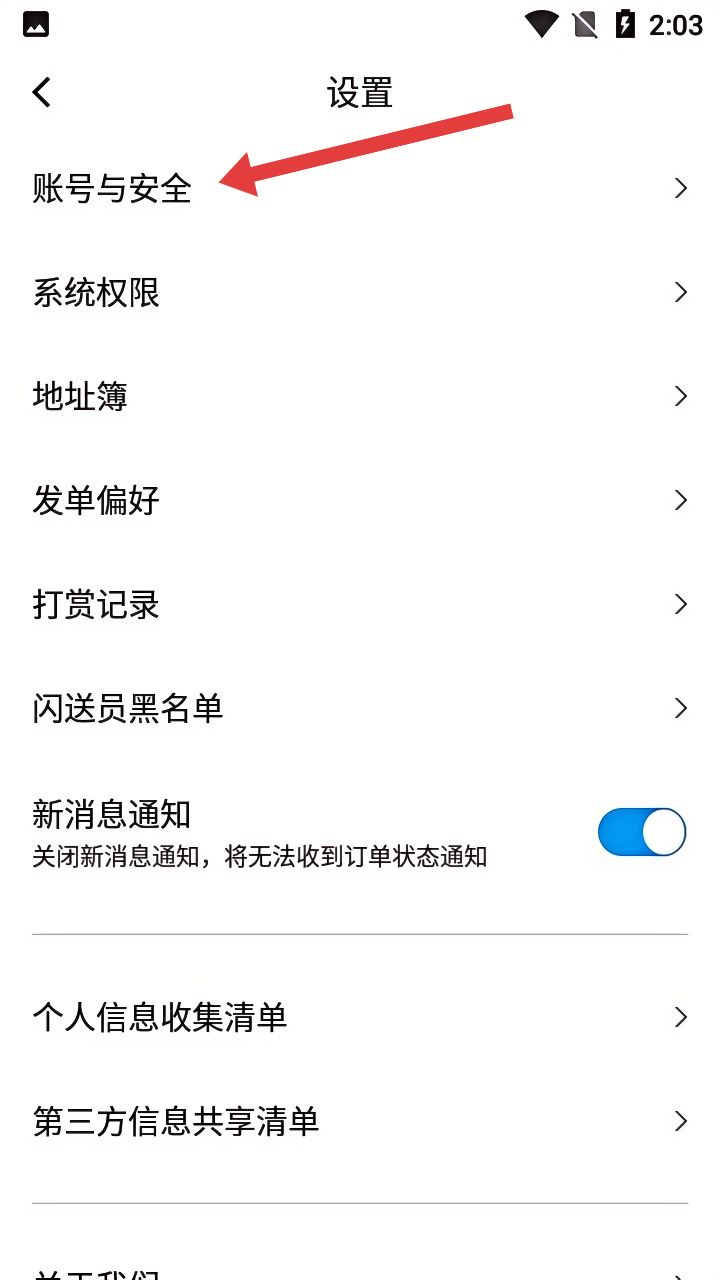Screen dimensions: 720x1280
Task: Turn off the 新消息通知 switch
Action: [x=642, y=832]
